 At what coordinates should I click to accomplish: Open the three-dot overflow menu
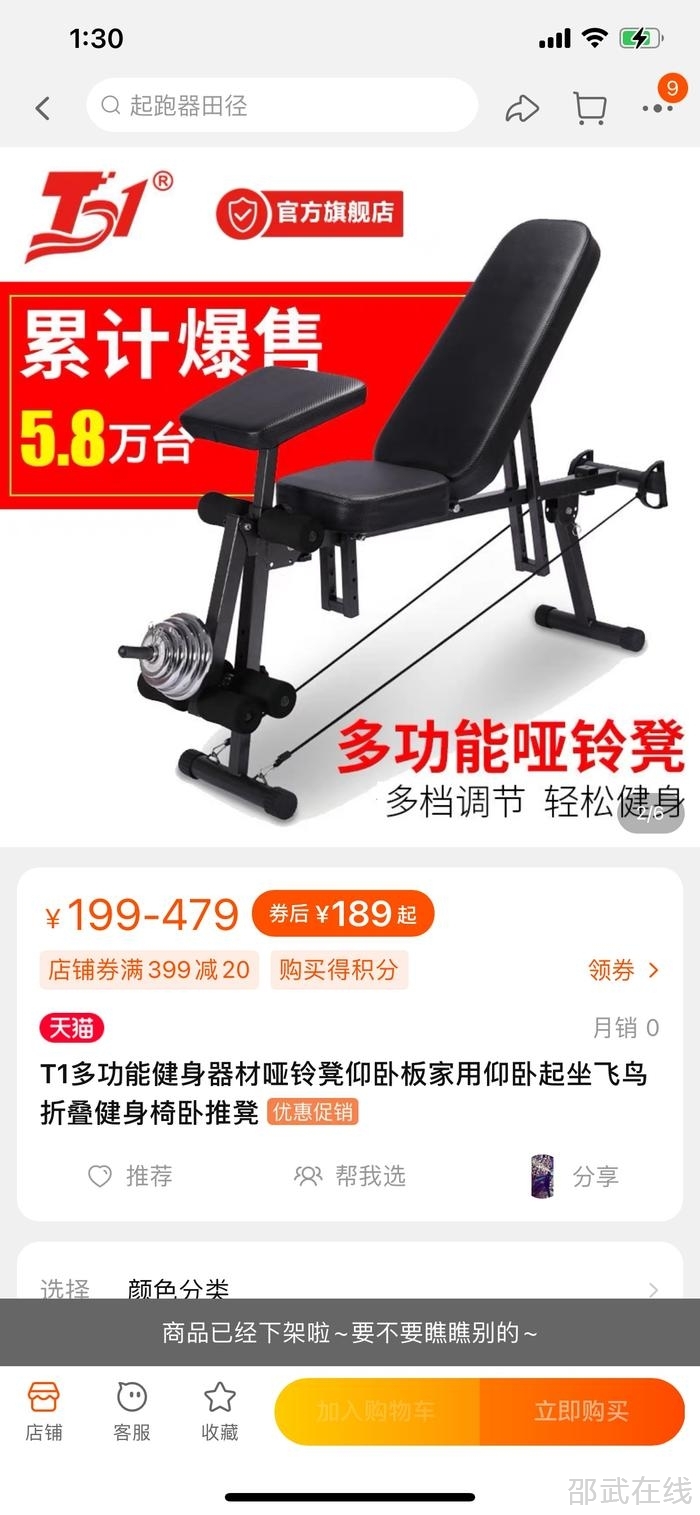[657, 108]
